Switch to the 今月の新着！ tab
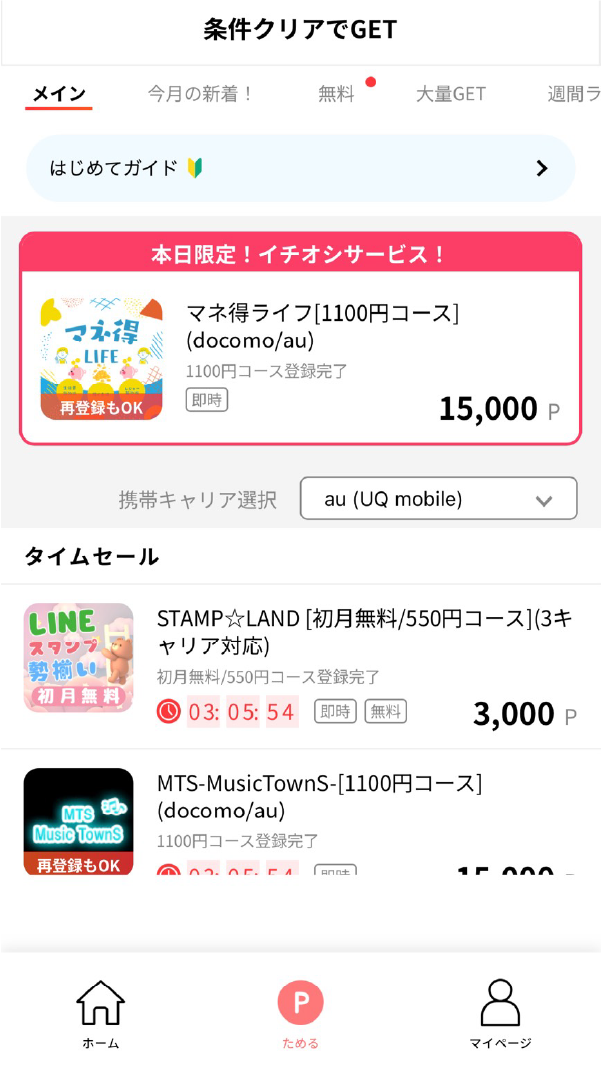Viewport: 601px width, 1071px height. (201, 94)
